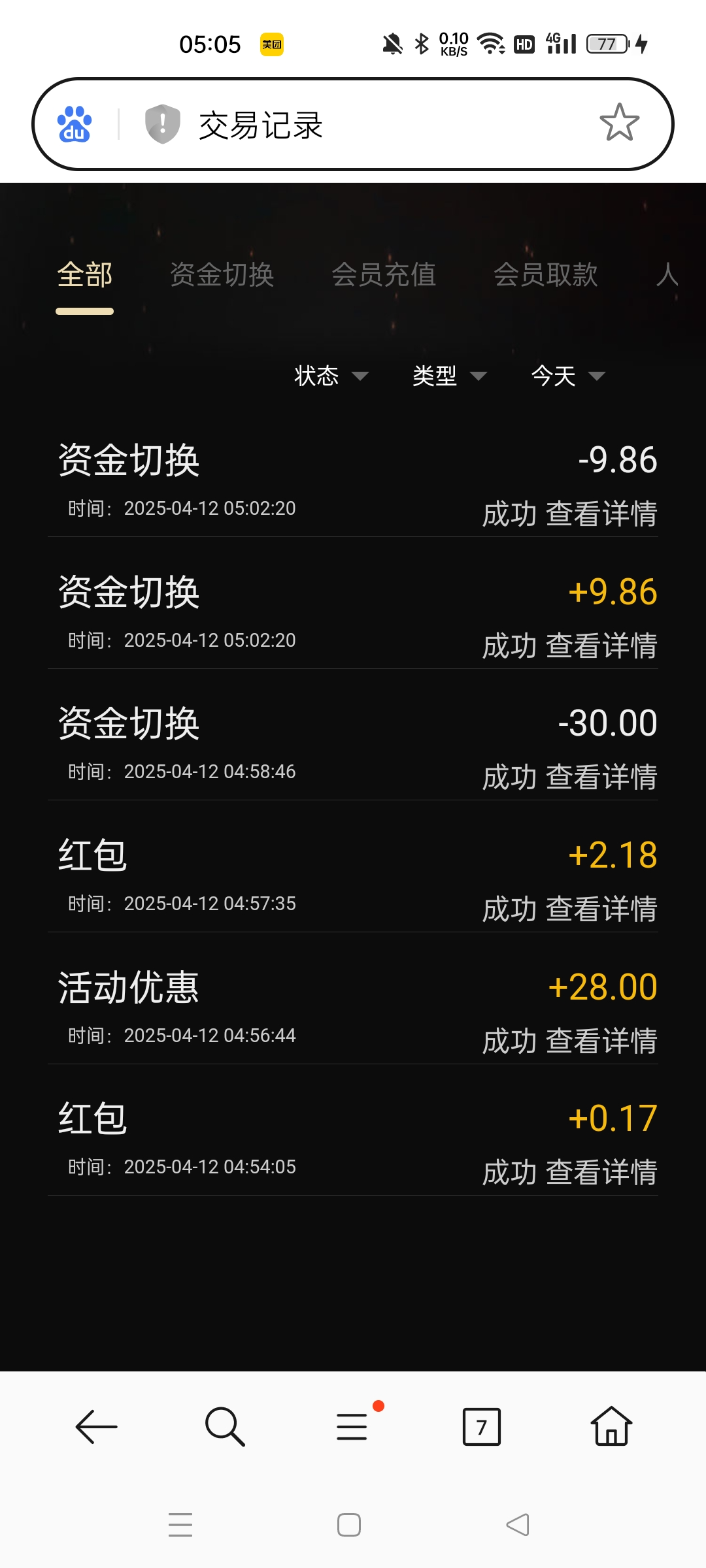
Task: Open the 今天 date filter dropdown
Action: 567,376
